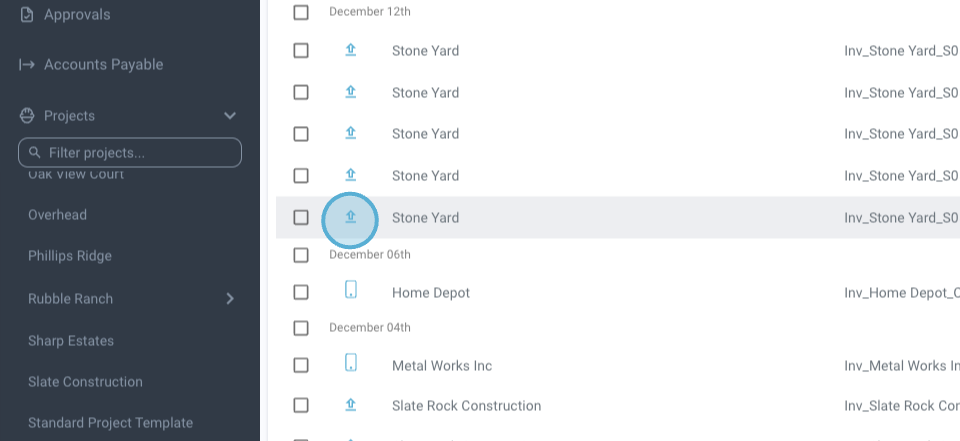Open the Metal Works Inc invoice
Image resolution: width=960 pixels, height=441 pixels.
(x=442, y=366)
